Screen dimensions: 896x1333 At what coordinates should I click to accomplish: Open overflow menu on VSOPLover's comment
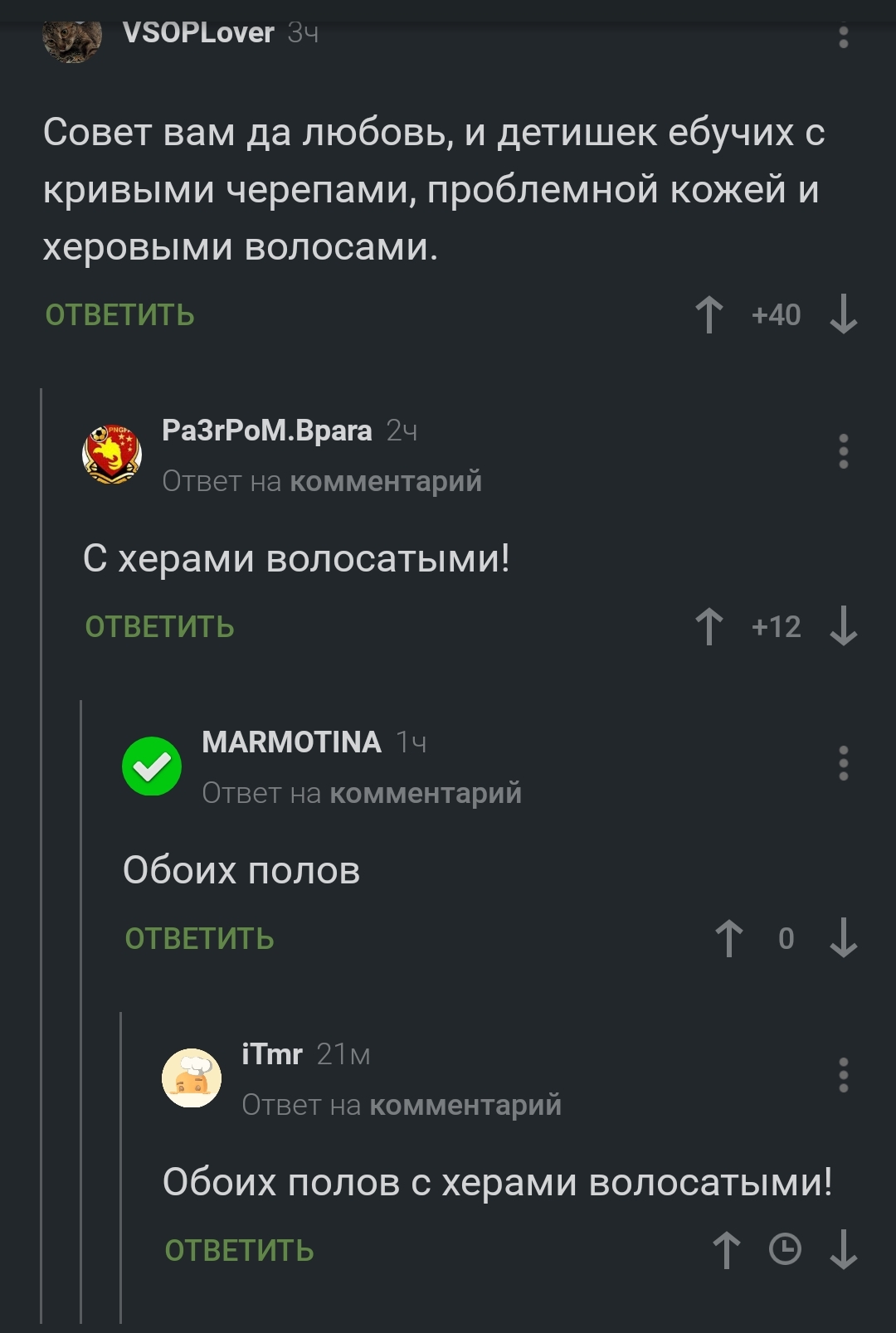[x=843, y=36]
